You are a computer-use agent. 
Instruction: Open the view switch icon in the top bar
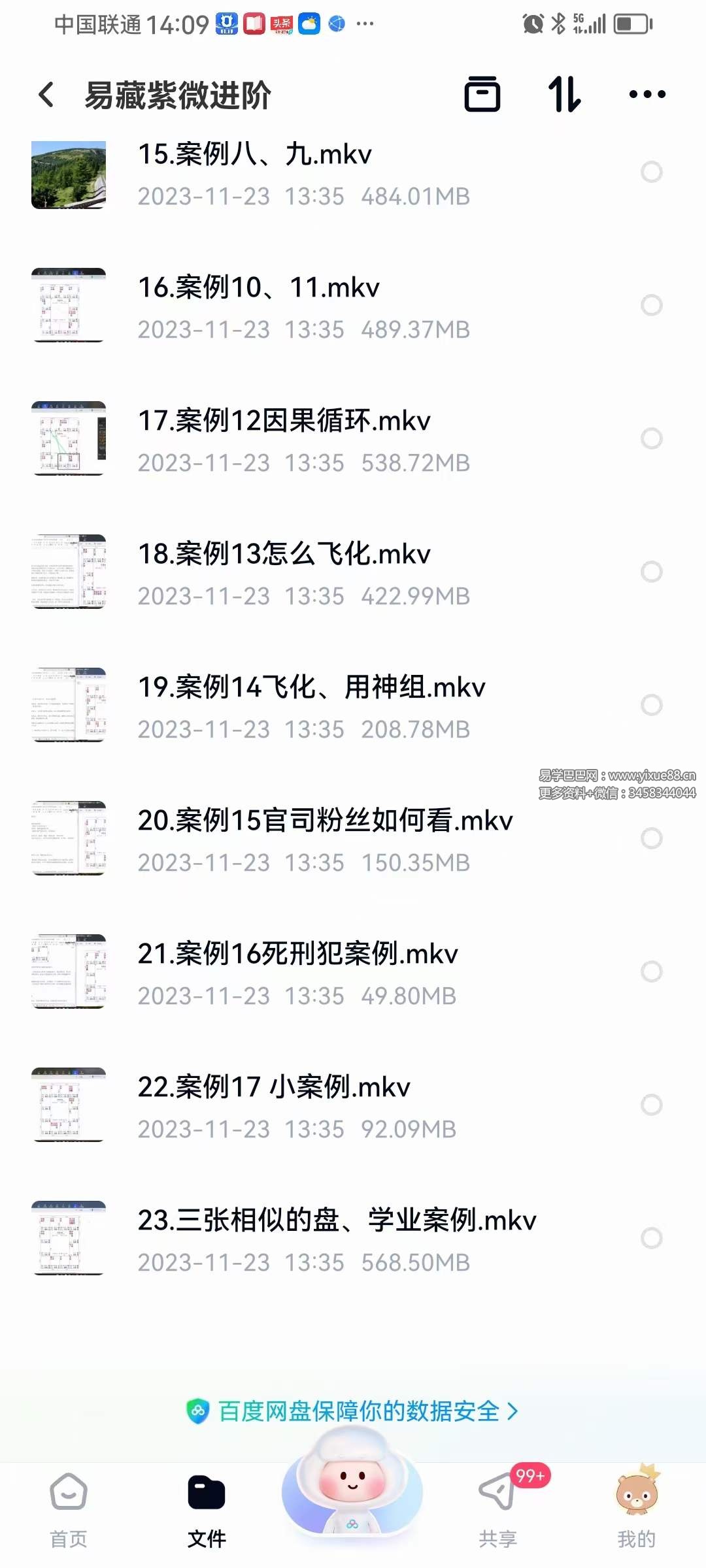click(x=483, y=95)
